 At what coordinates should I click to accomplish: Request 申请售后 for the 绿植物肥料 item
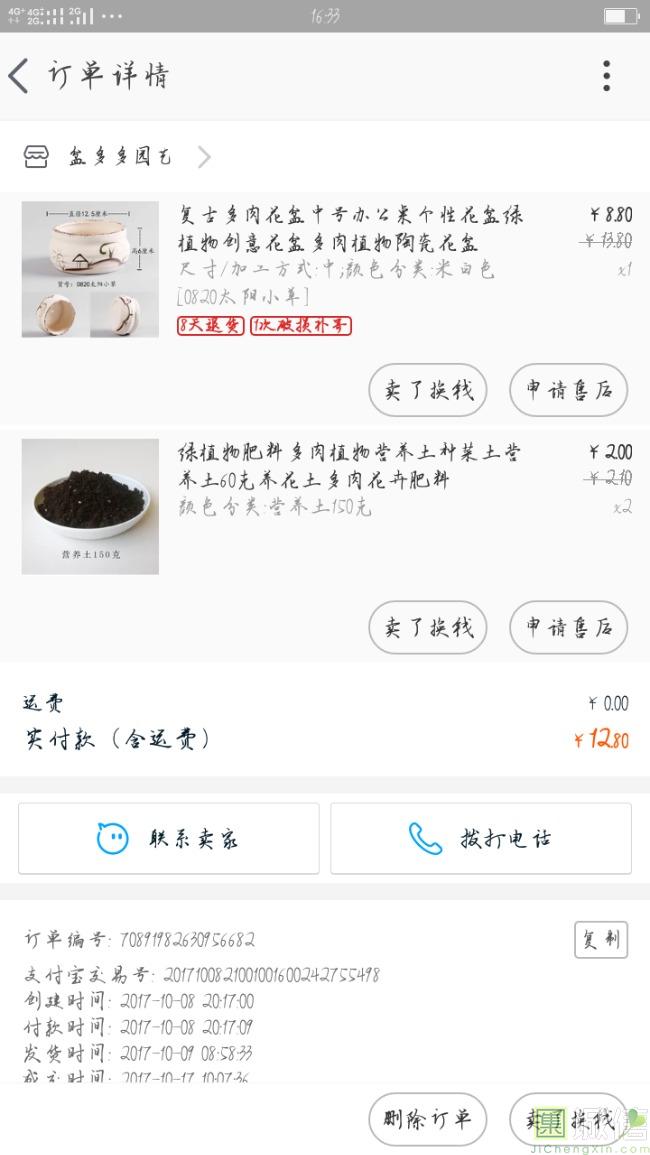point(568,628)
